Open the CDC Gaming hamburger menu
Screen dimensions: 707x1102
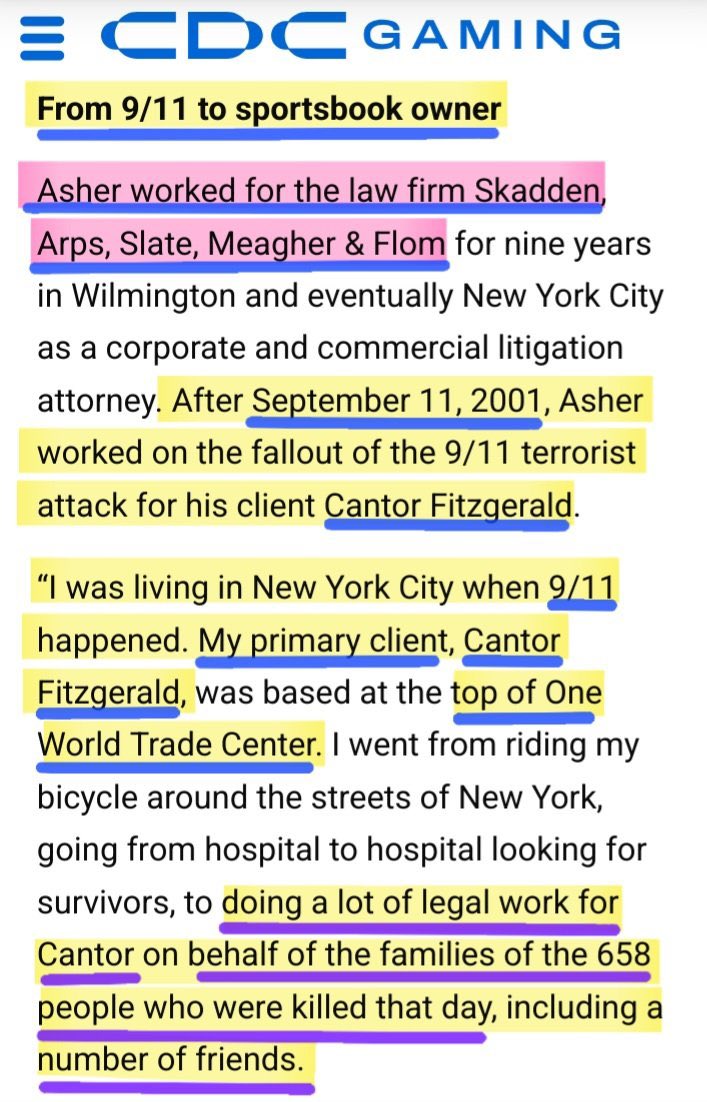click(41, 40)
